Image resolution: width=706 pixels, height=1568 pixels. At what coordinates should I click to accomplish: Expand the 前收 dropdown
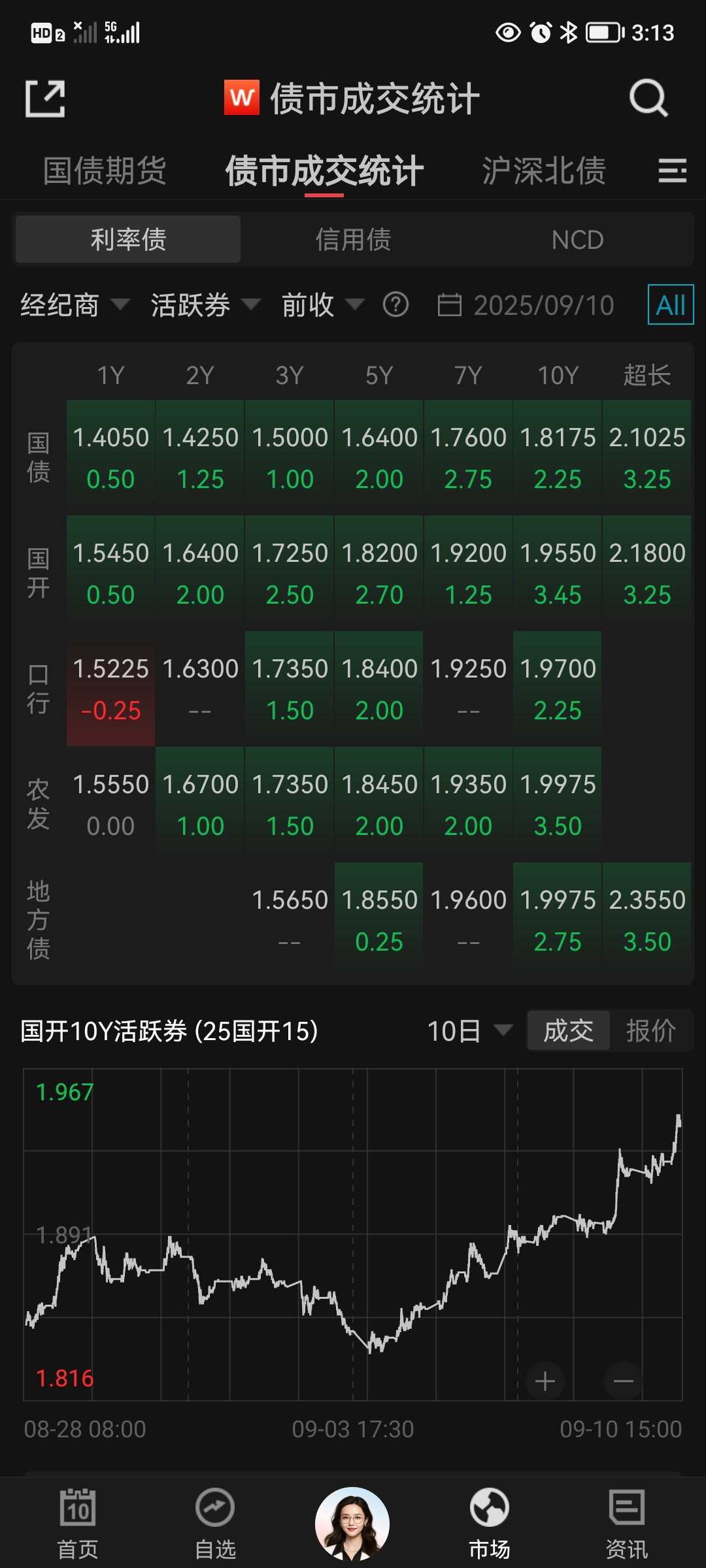(322, 305)
